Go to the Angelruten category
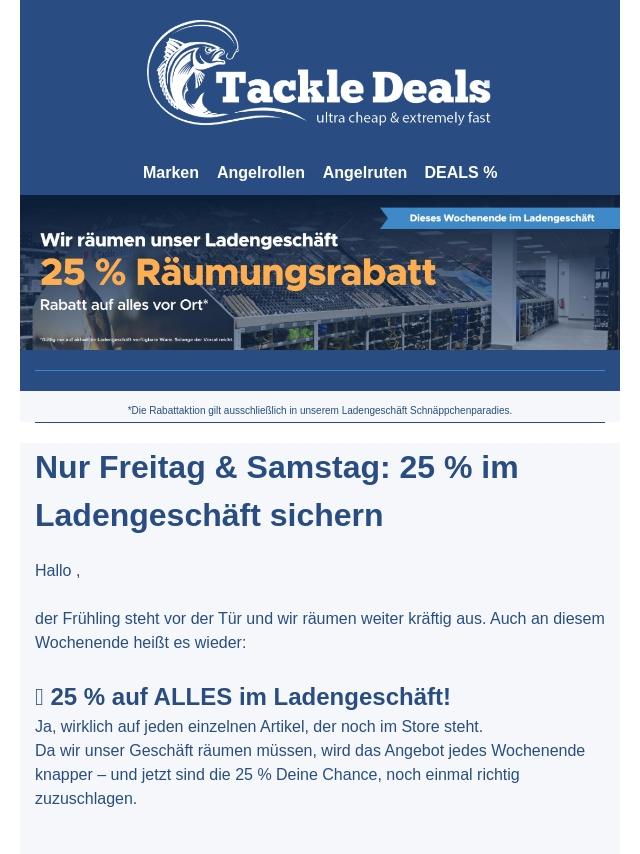This screenshot has width=640, height=854. (x=364, y=172)
